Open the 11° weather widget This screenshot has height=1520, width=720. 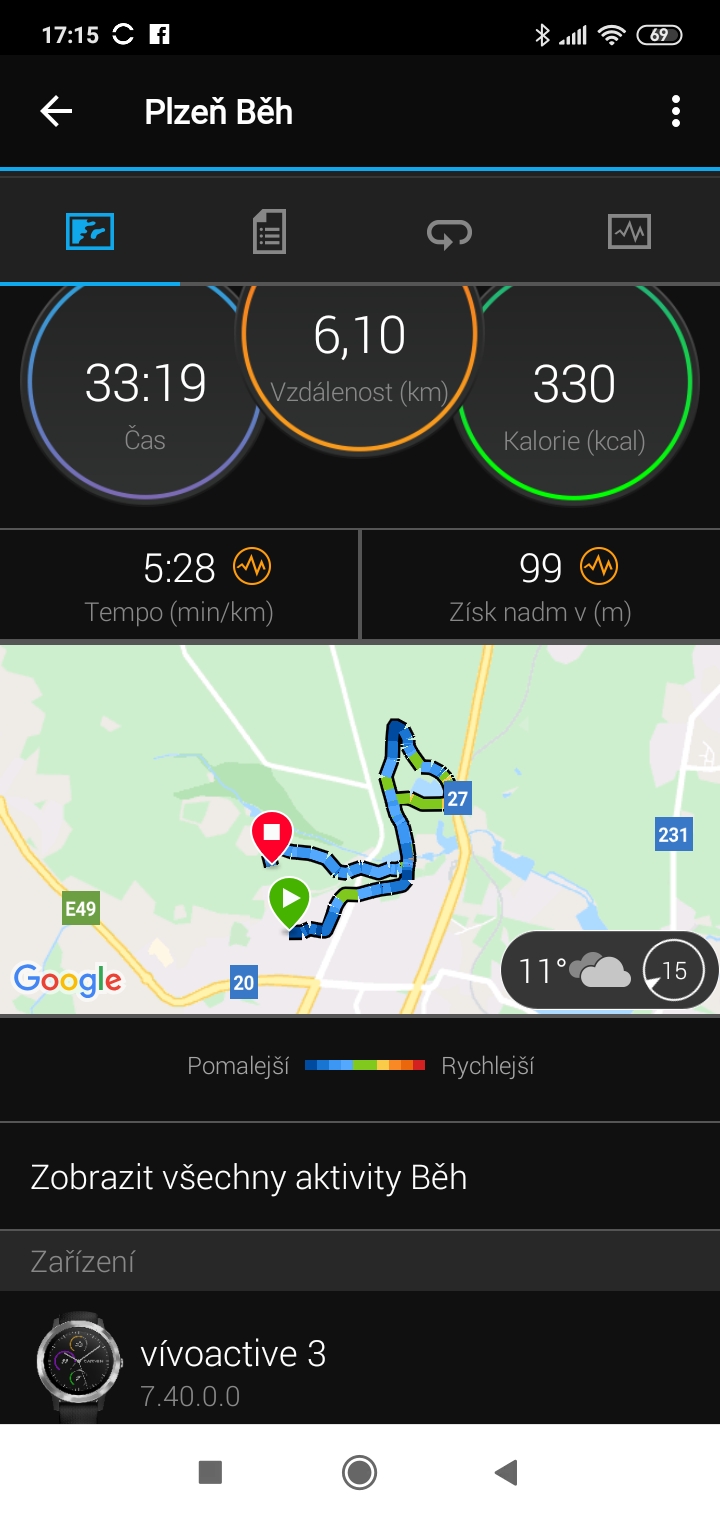point(610,970)
